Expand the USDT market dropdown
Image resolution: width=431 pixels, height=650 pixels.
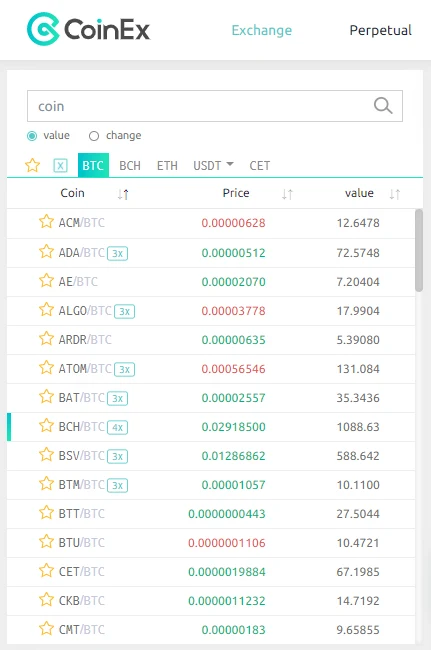click(213, 165)
